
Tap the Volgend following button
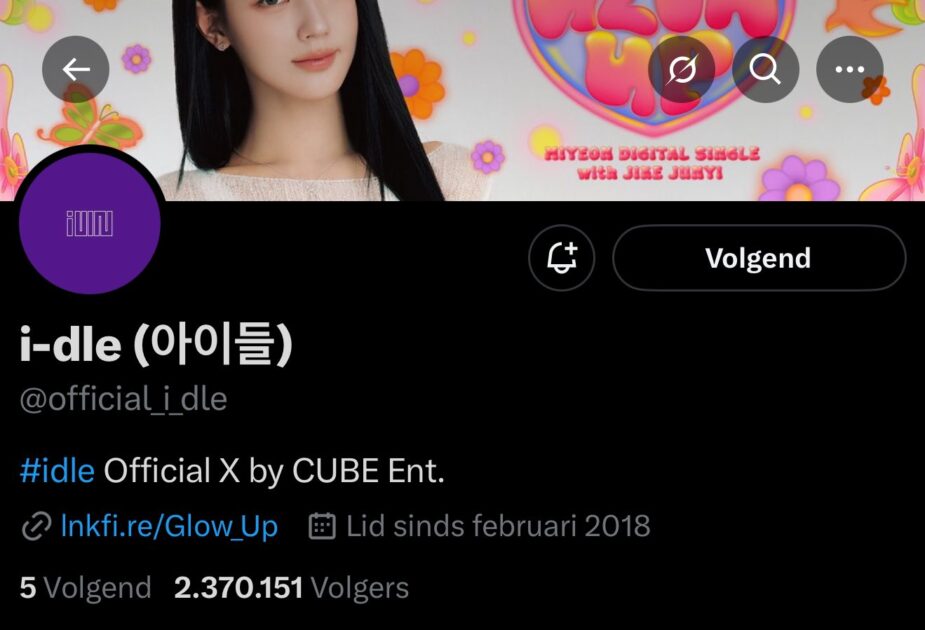[758, 258]
